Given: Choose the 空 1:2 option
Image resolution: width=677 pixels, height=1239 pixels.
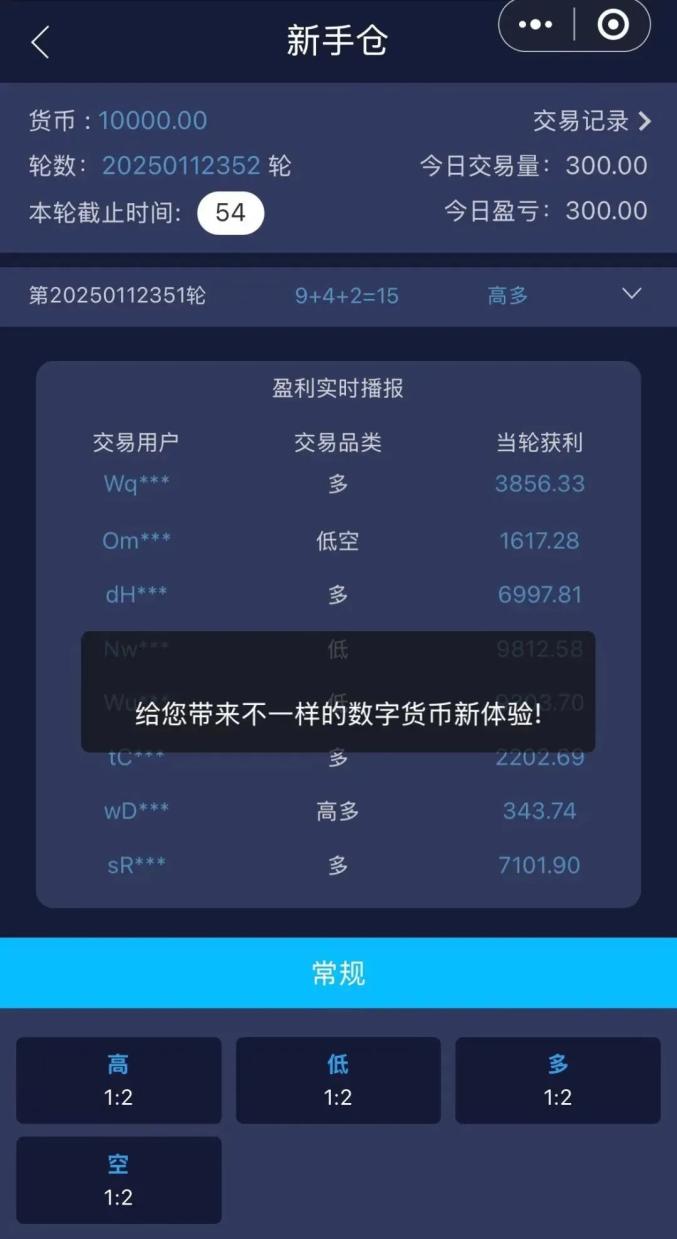Looking at the screenshot, I should 118,1180.
